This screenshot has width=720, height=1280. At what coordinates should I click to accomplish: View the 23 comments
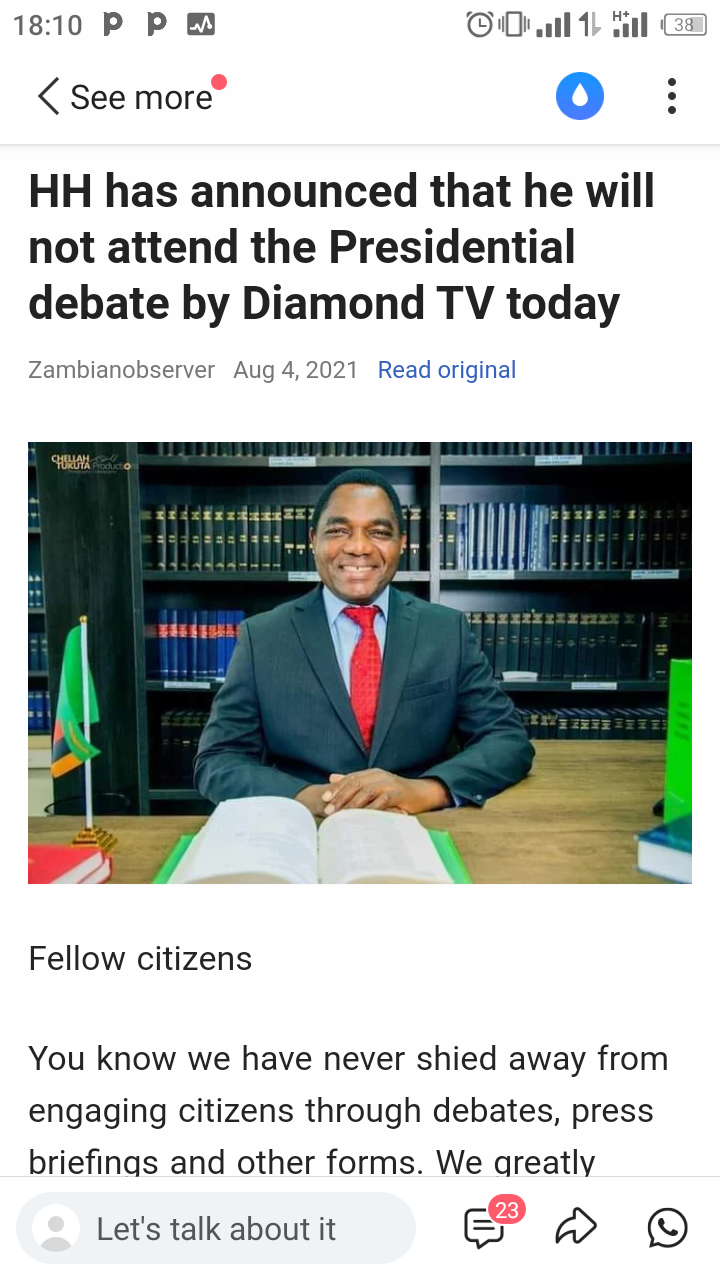486,1228
